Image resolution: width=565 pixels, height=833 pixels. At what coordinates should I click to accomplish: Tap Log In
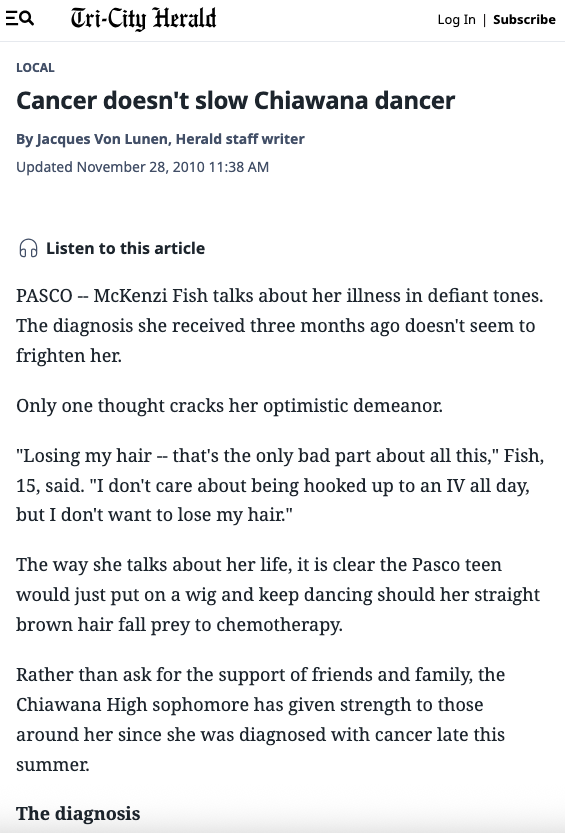click(x=456, y=20)
